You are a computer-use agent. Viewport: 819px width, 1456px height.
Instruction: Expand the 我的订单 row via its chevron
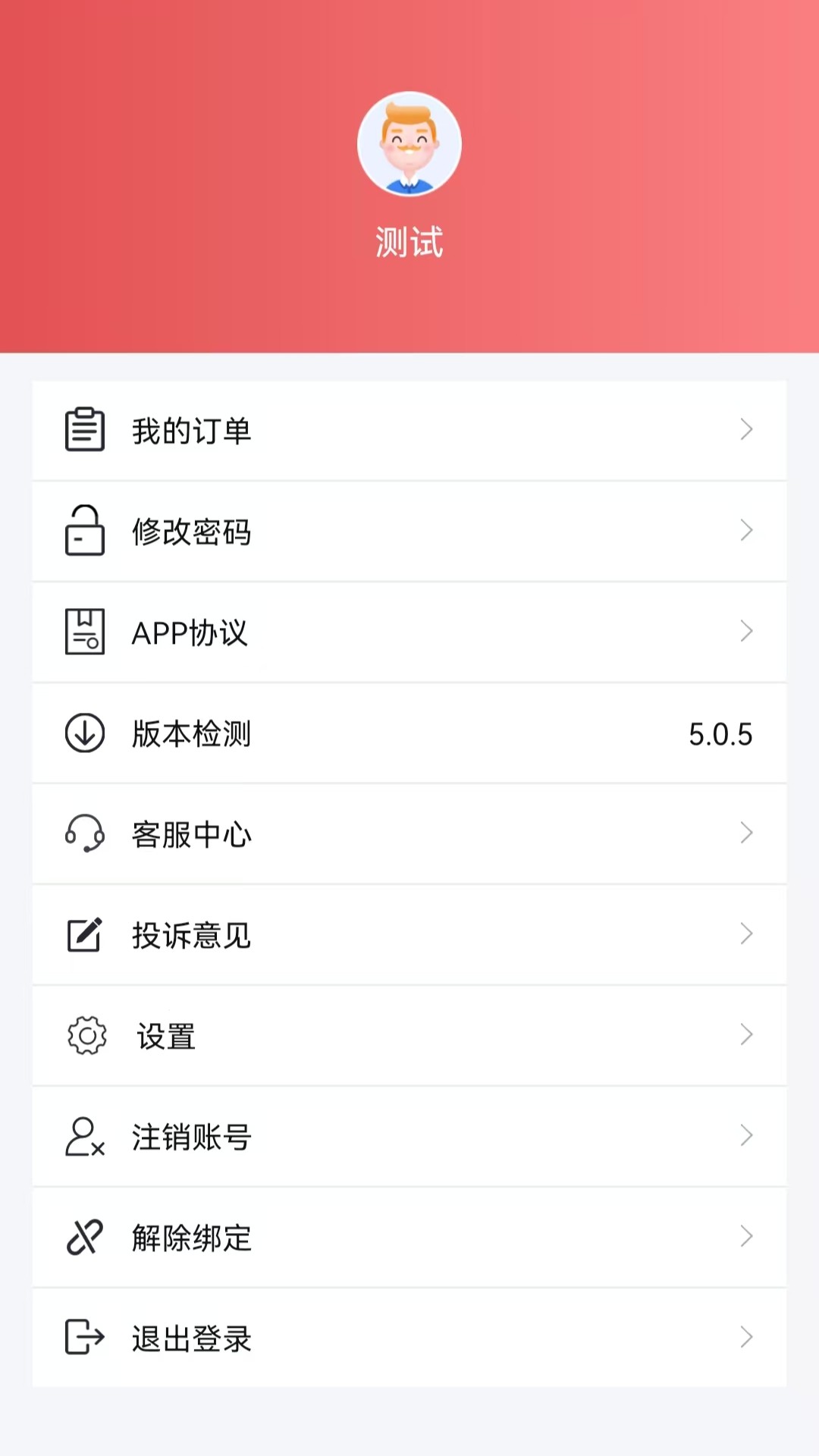[x=747, y=430]
